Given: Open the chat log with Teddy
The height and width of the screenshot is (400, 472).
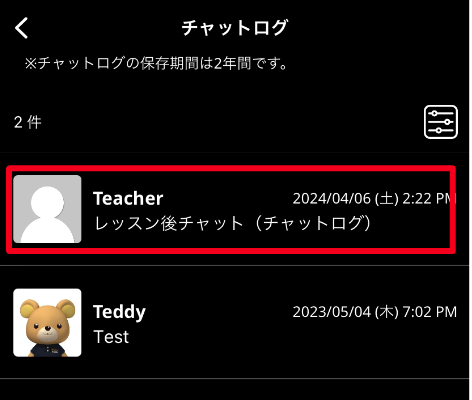Looking at the screenshot, I should 235,322.
